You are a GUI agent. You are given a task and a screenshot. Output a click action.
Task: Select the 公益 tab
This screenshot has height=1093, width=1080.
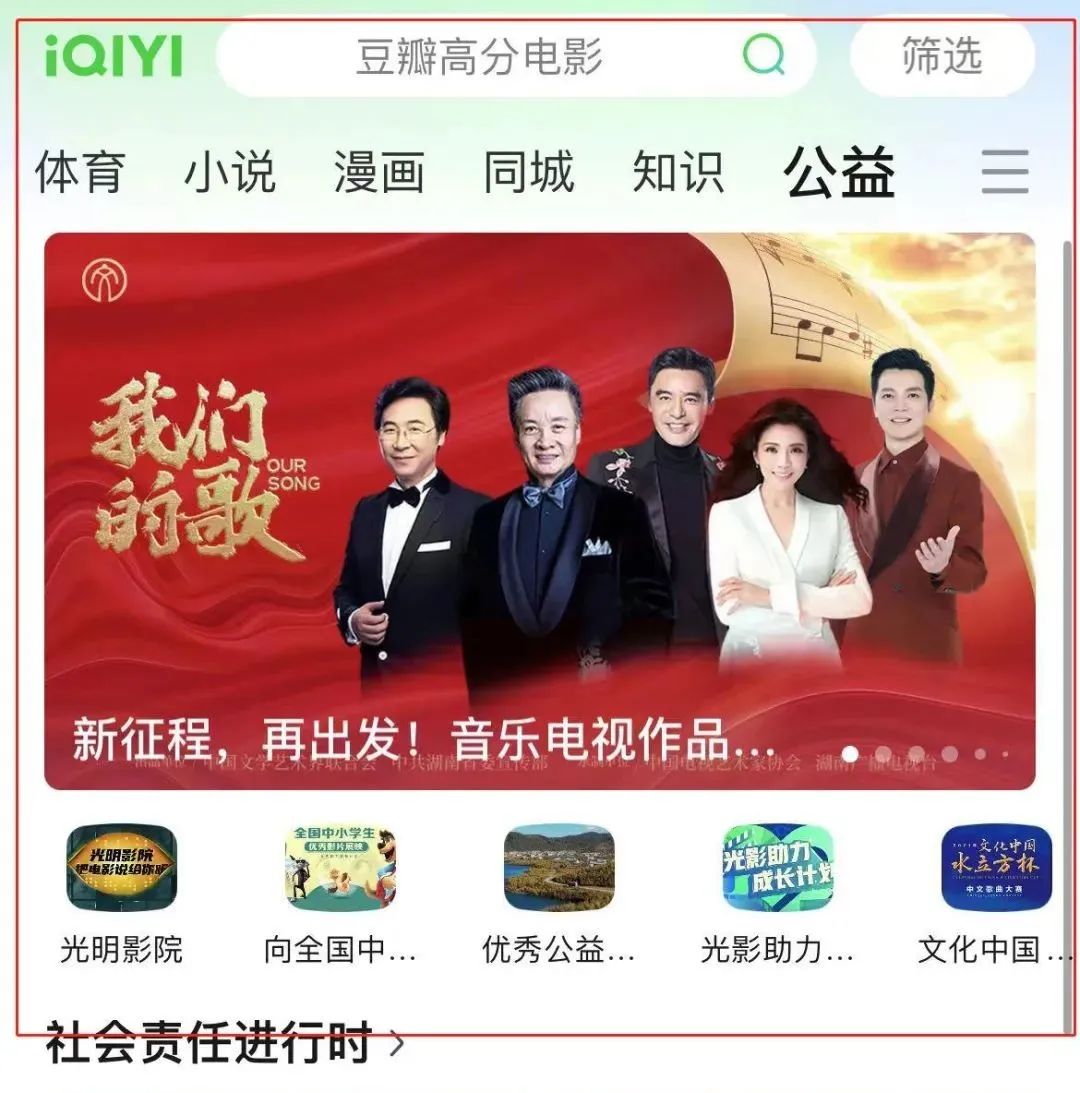coord(839,172)
